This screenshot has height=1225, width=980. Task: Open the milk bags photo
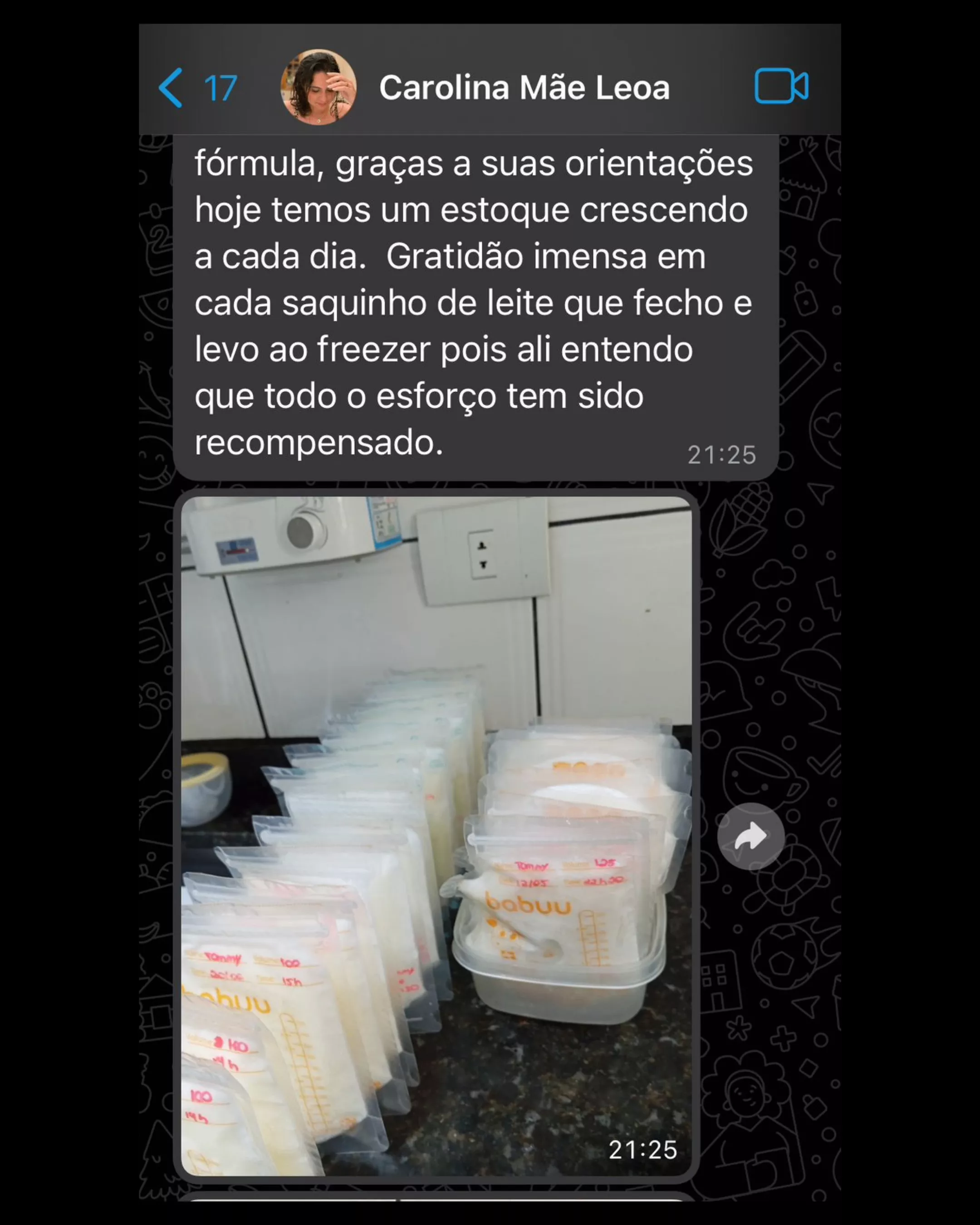[x=436, y=835]
